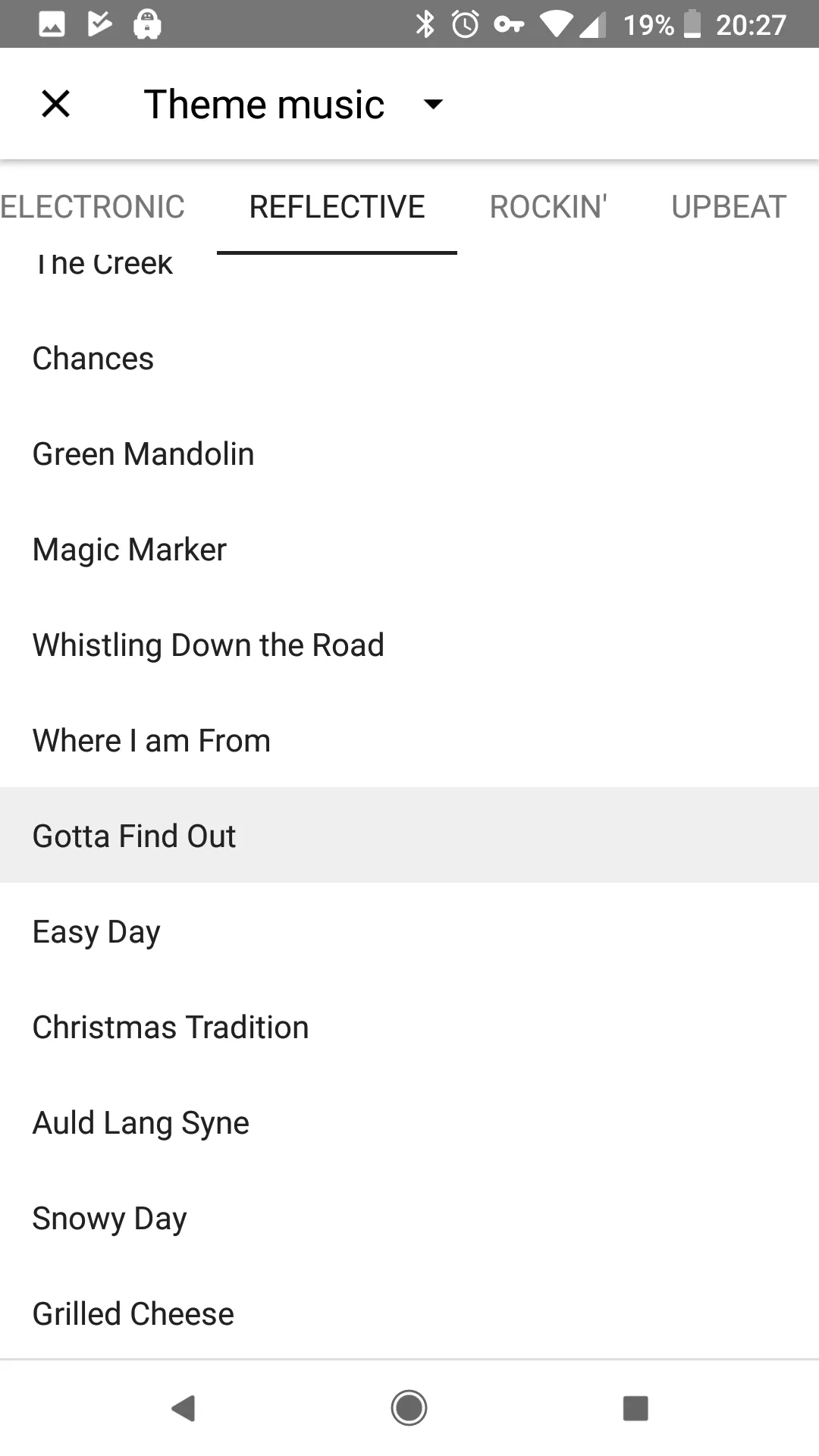Viewport: 819px width, 1456px height.
Task: Select Whistling Down the Road
Action: (x=409, y=645)
